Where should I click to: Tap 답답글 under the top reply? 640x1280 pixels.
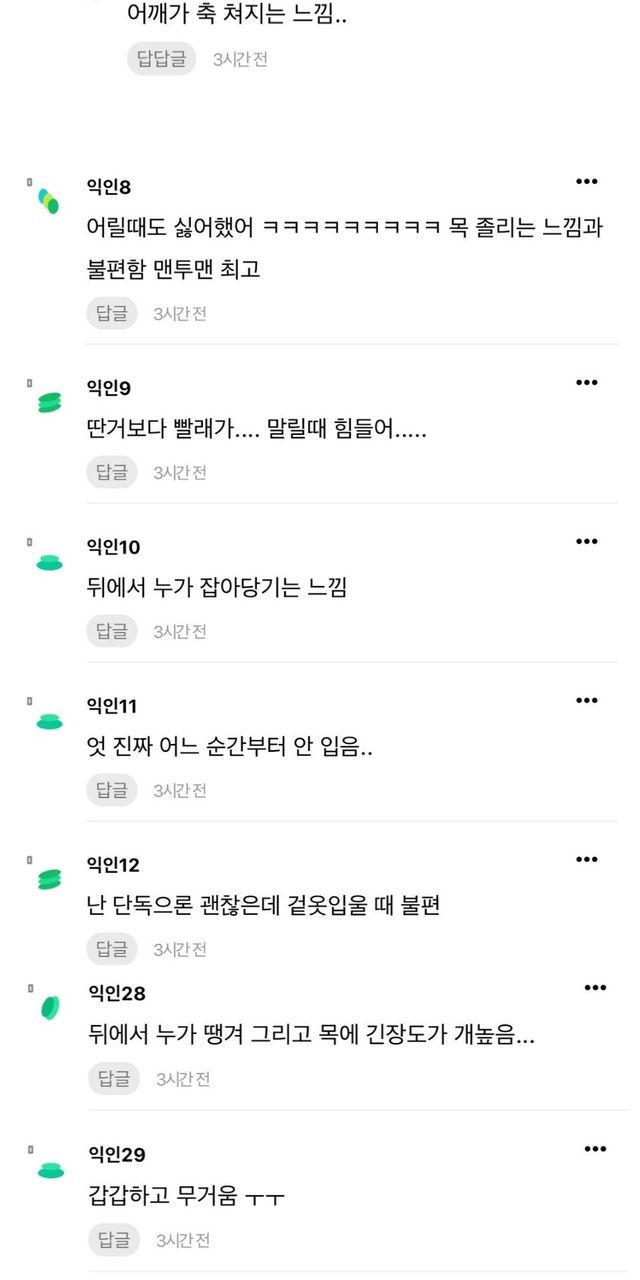161,59
